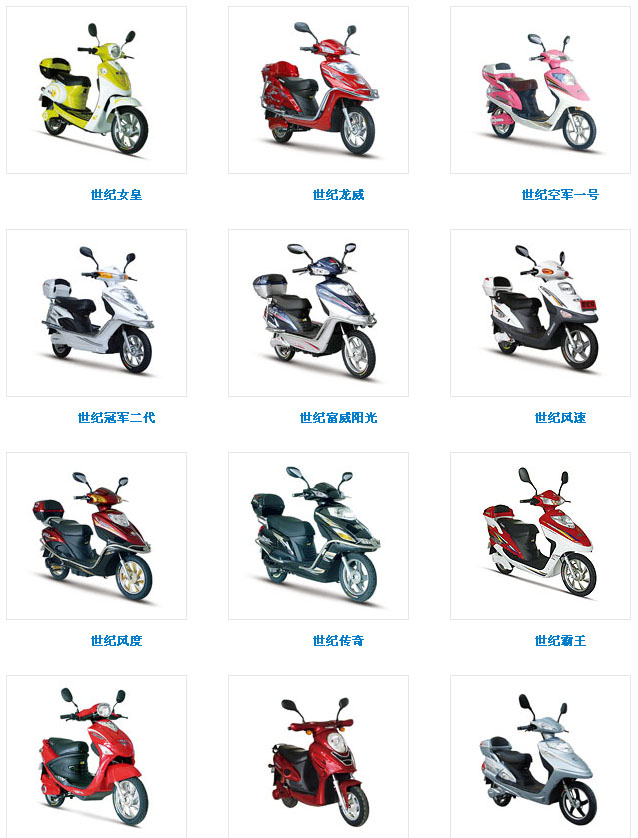Viewport: 638px width, 838px height.
Task: Follow the 世纪风速 link
Action: coord(560,418)
